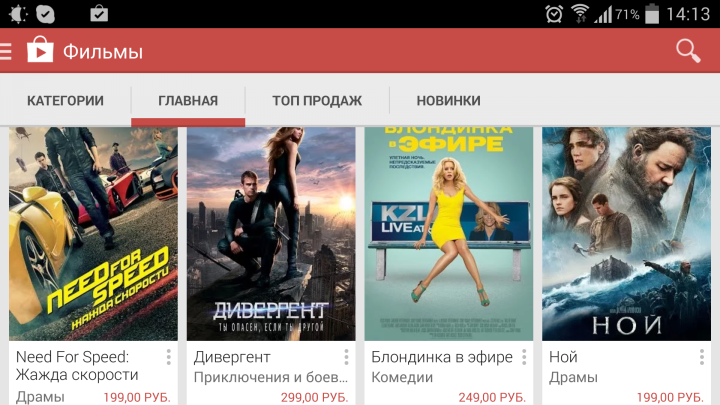Switch to the Категории tab
Viewport: 720px width, 405px height.
(x=65, y=101)
